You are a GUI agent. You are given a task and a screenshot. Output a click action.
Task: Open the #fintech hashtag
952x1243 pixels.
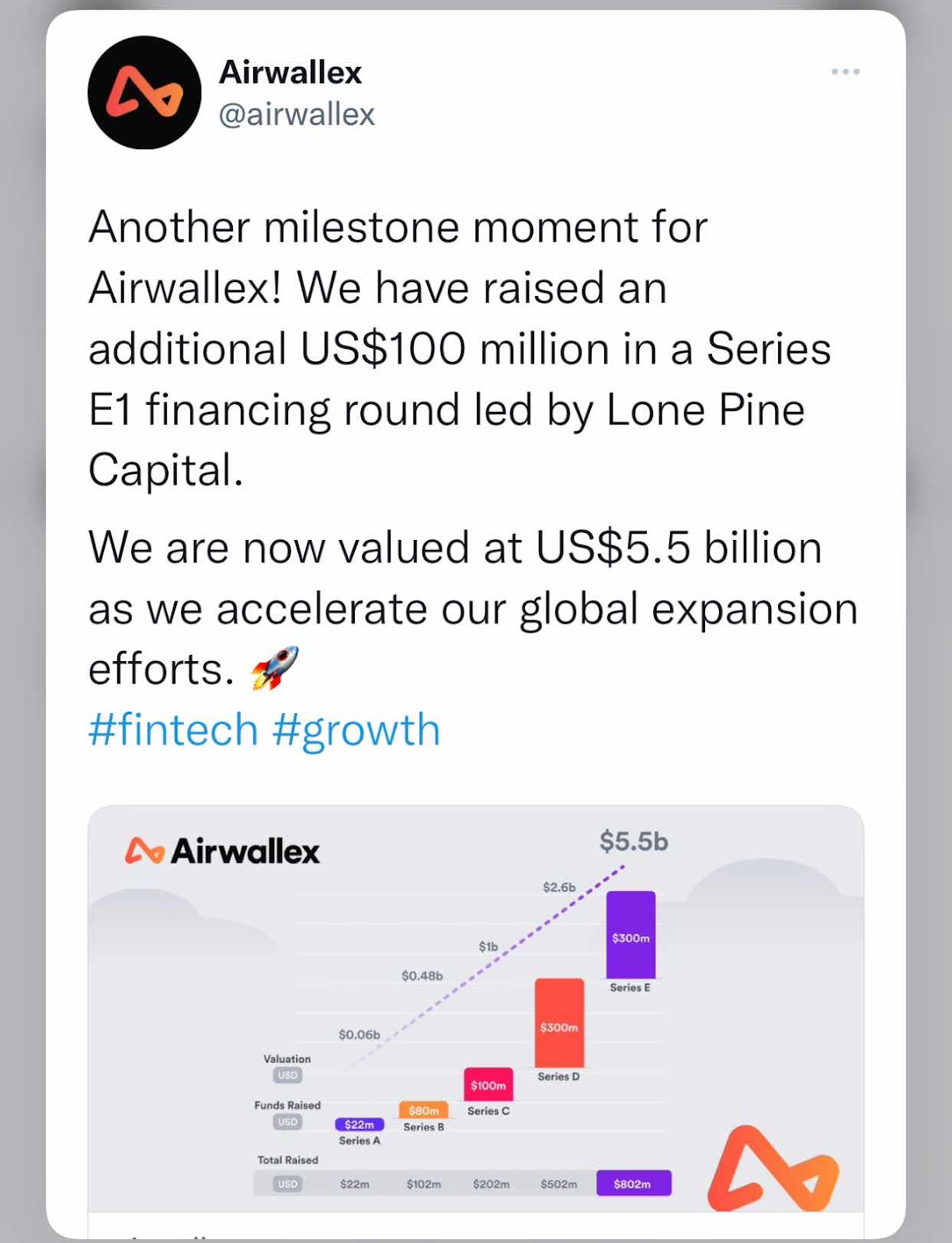click(x=173, y=730)
